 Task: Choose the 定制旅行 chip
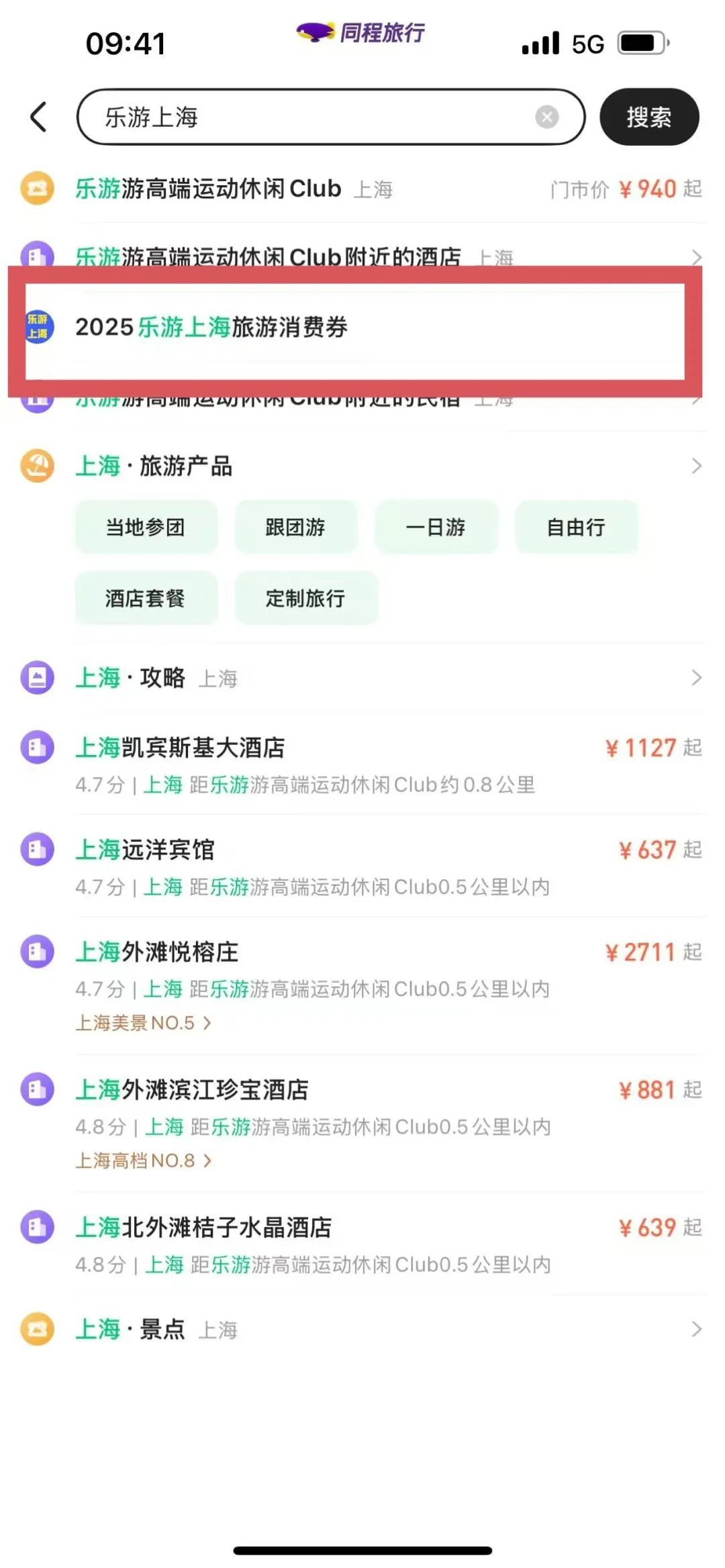pyautogui.click(x=306, y=598)
